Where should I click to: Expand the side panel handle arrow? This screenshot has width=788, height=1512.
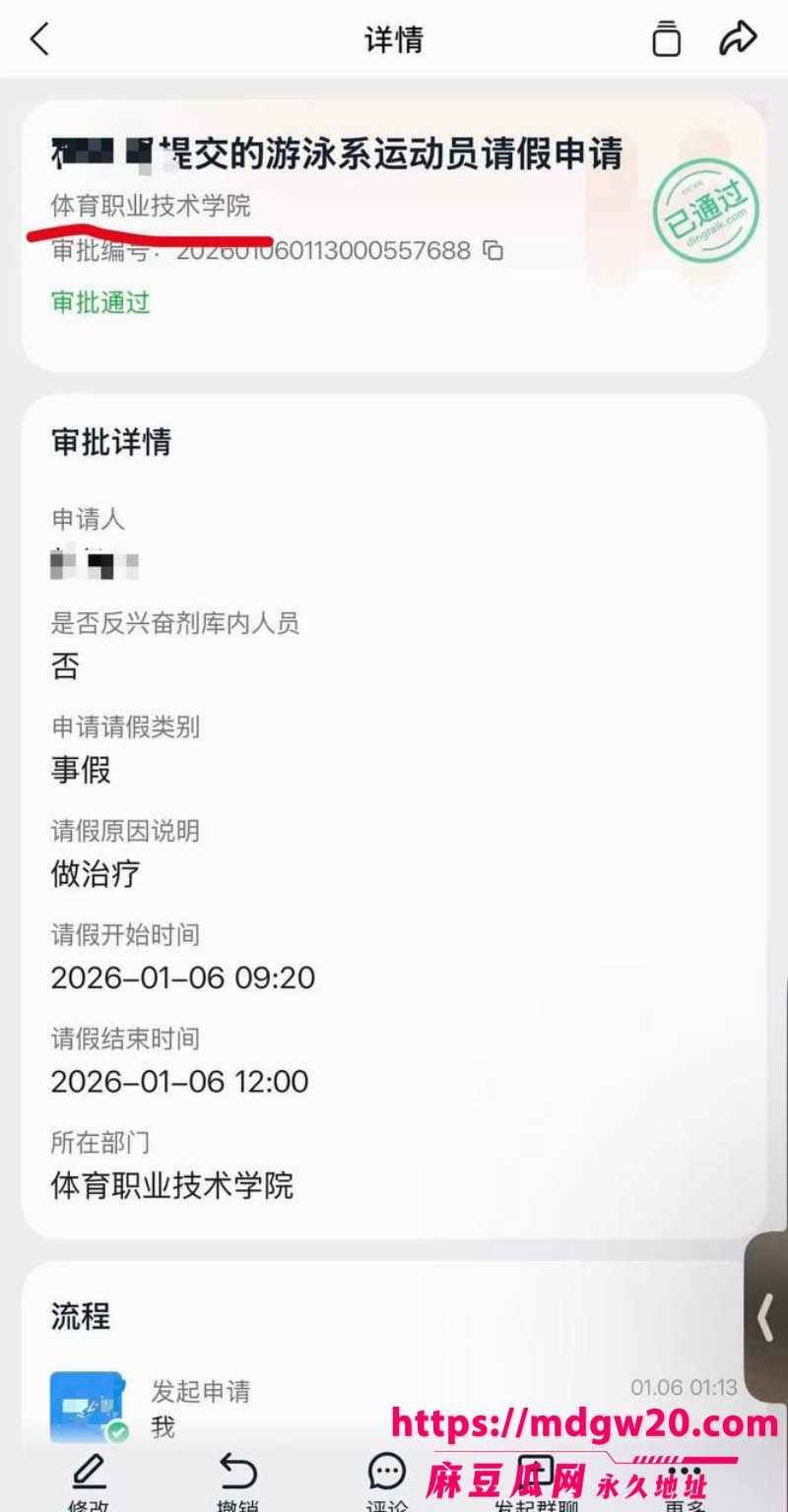point(766,1317)
